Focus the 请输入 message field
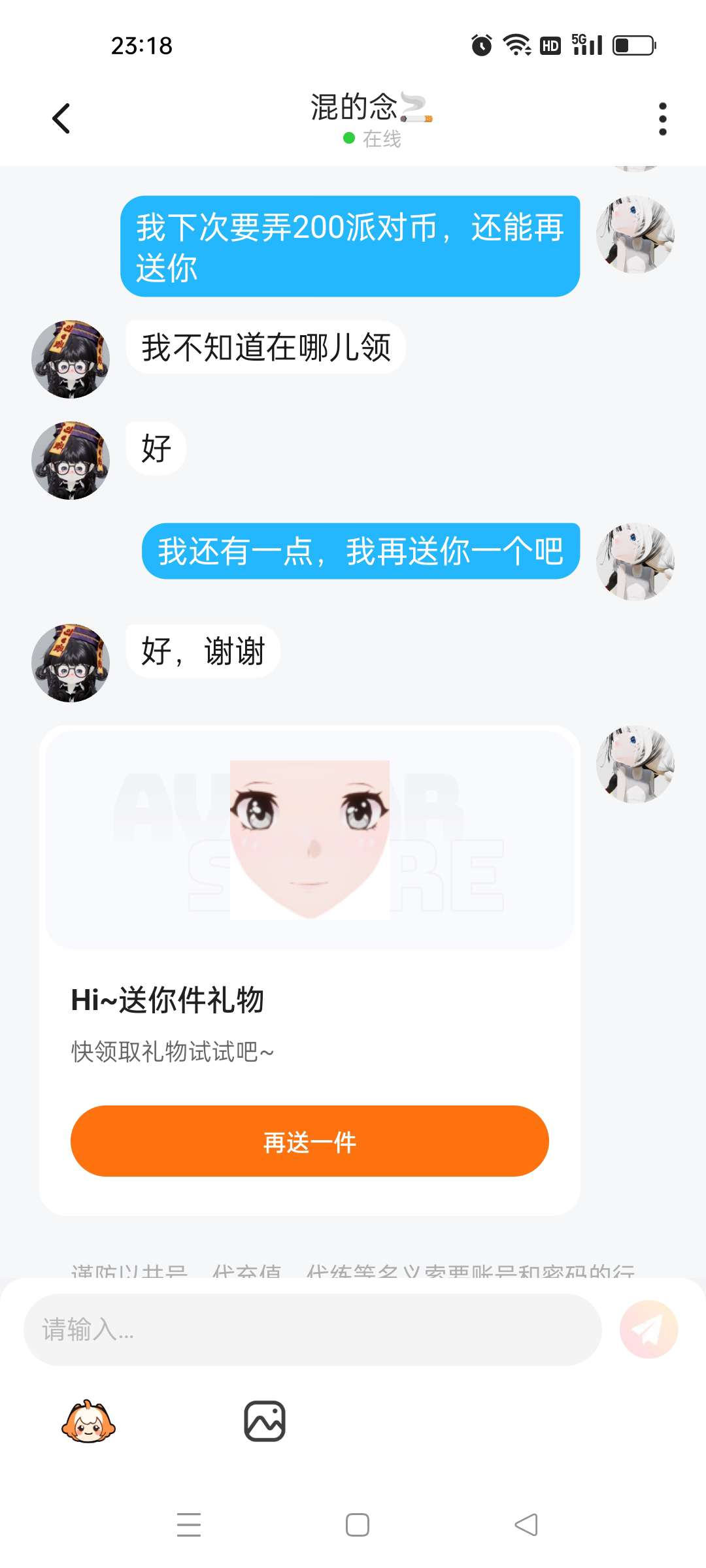706x1568 pixels. [312, 1330]
